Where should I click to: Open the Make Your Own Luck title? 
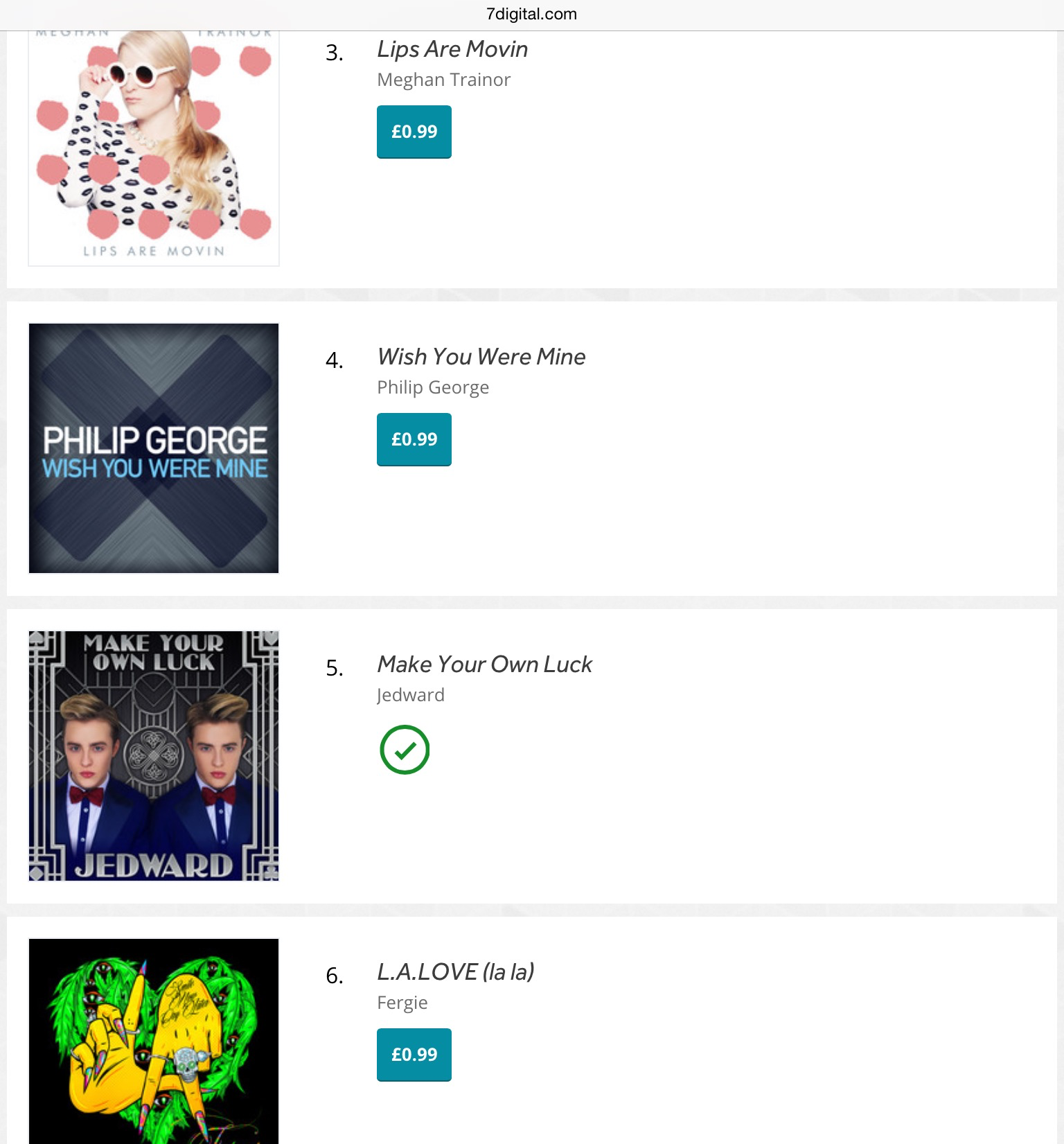(484, 665)
